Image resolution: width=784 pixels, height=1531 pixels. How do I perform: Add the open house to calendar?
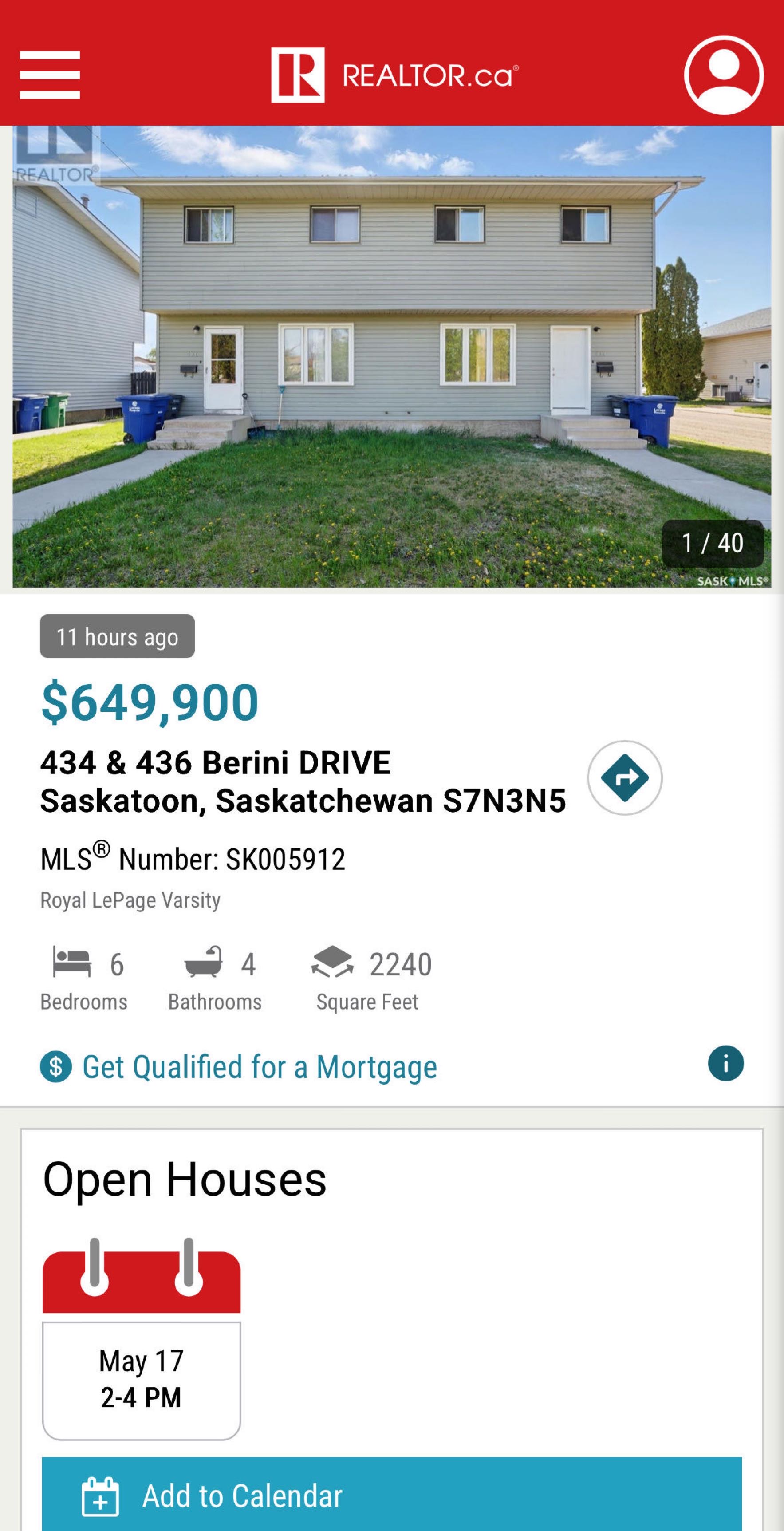tap(392, 1495)
